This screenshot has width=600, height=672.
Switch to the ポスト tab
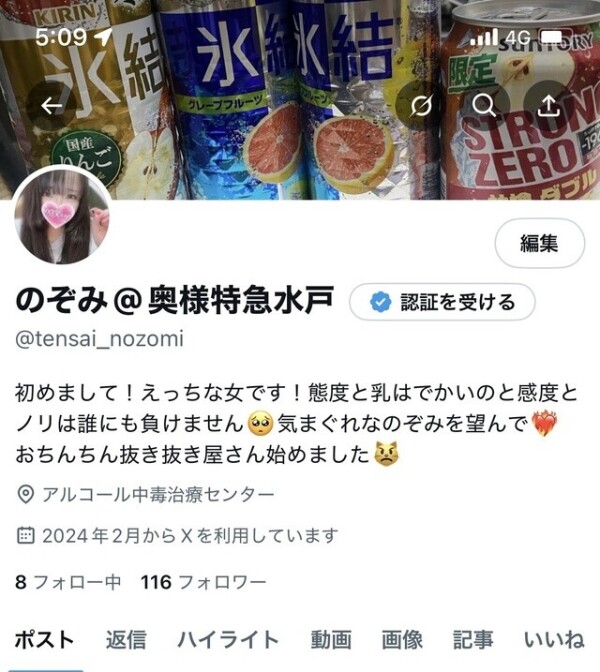[x=45, y=640]
